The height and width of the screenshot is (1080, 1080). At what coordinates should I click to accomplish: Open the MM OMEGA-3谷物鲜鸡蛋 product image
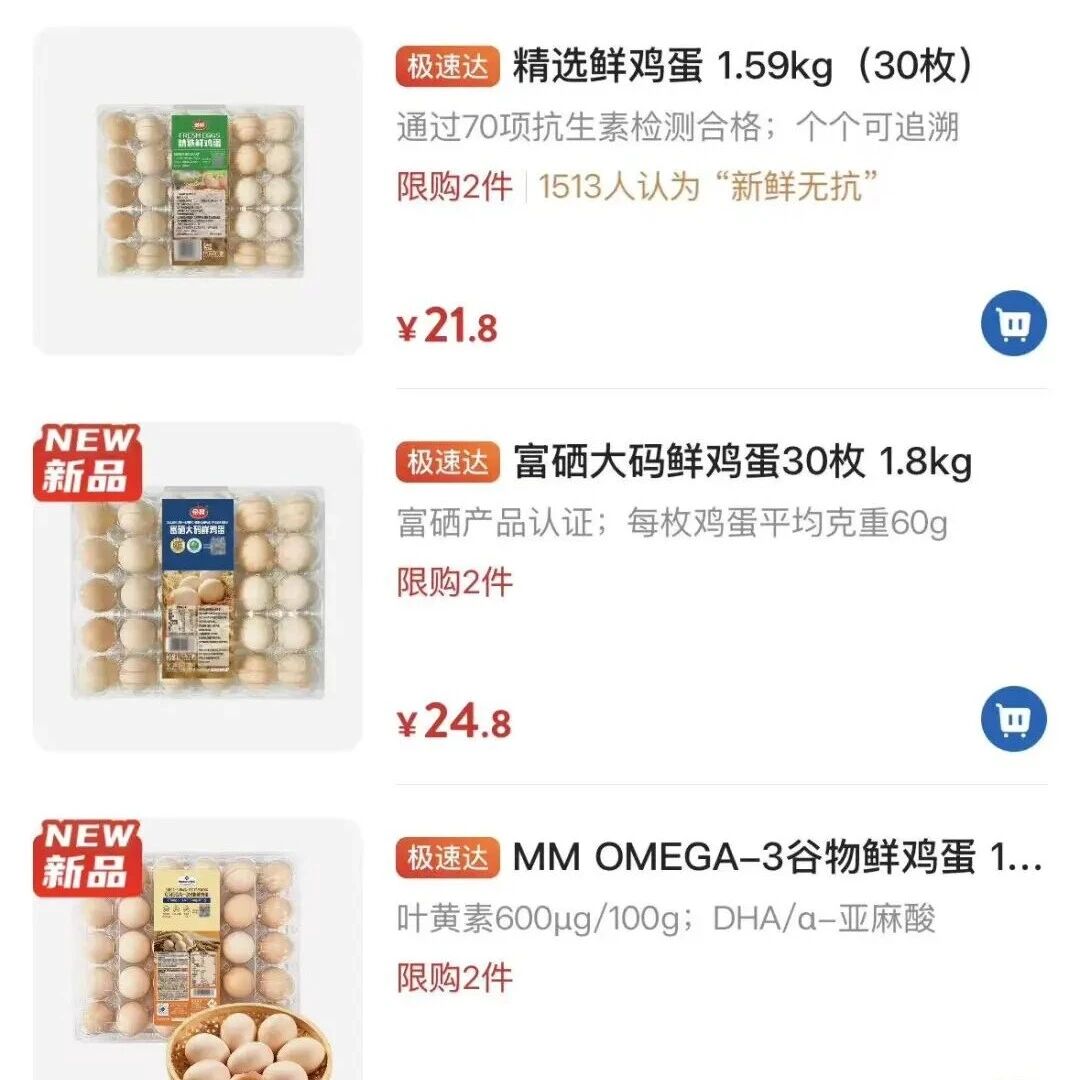pyautogui.click(x=198, y=949)
